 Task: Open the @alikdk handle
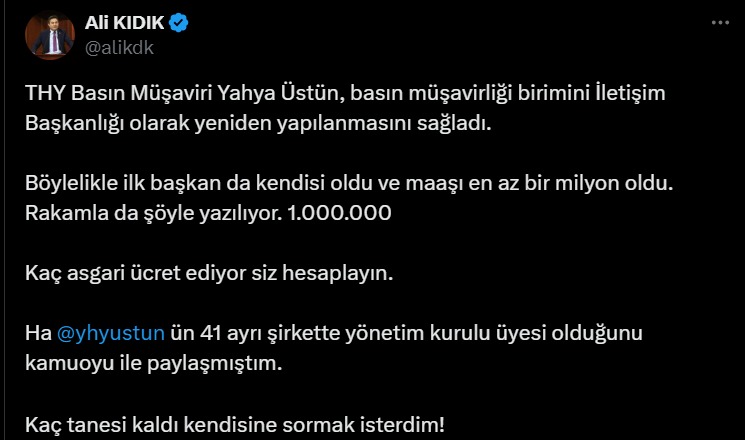click(x=119, y=46)
